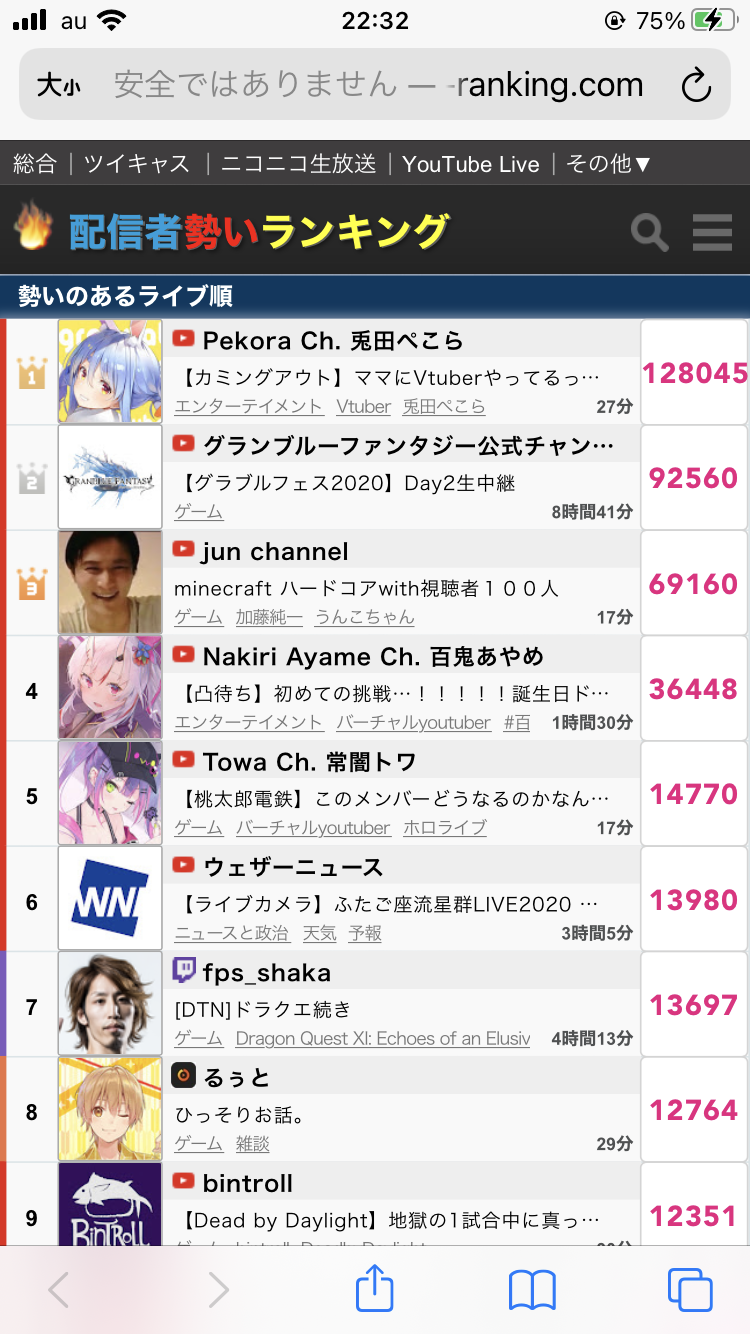
Task: Reload the page from address bar
Action: pyautogui.click(x=696, y=86)
